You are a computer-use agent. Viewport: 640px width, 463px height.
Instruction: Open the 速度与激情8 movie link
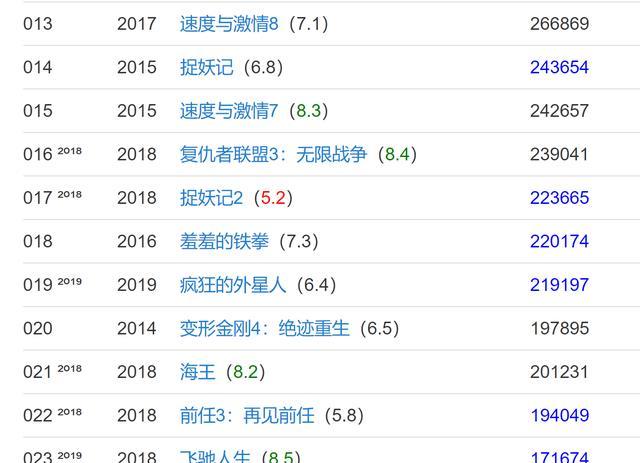click(x=229, y=23)
